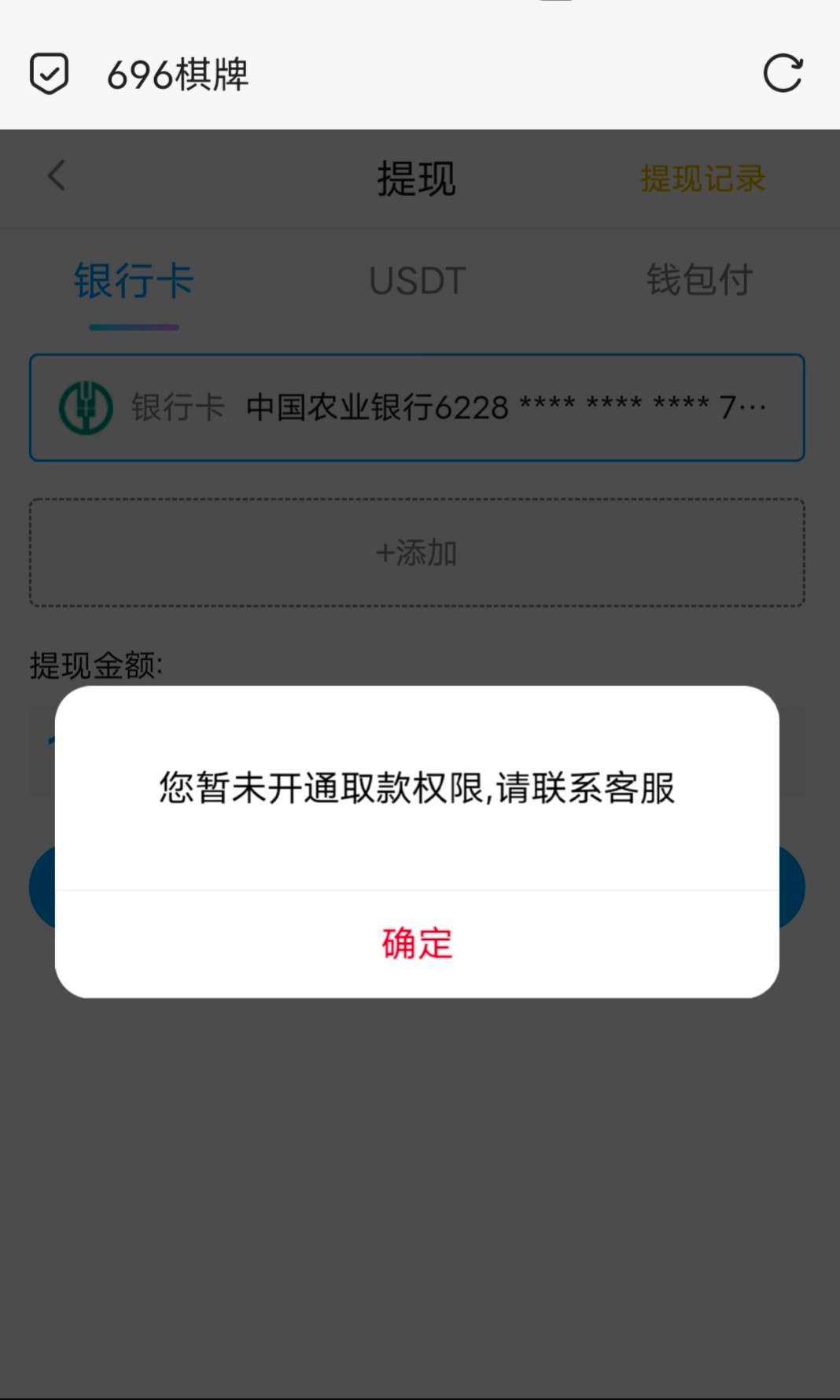840x1400 pixels.
Task: Switch to the 钱包付 tab
Action: click(x=699, y=280)
